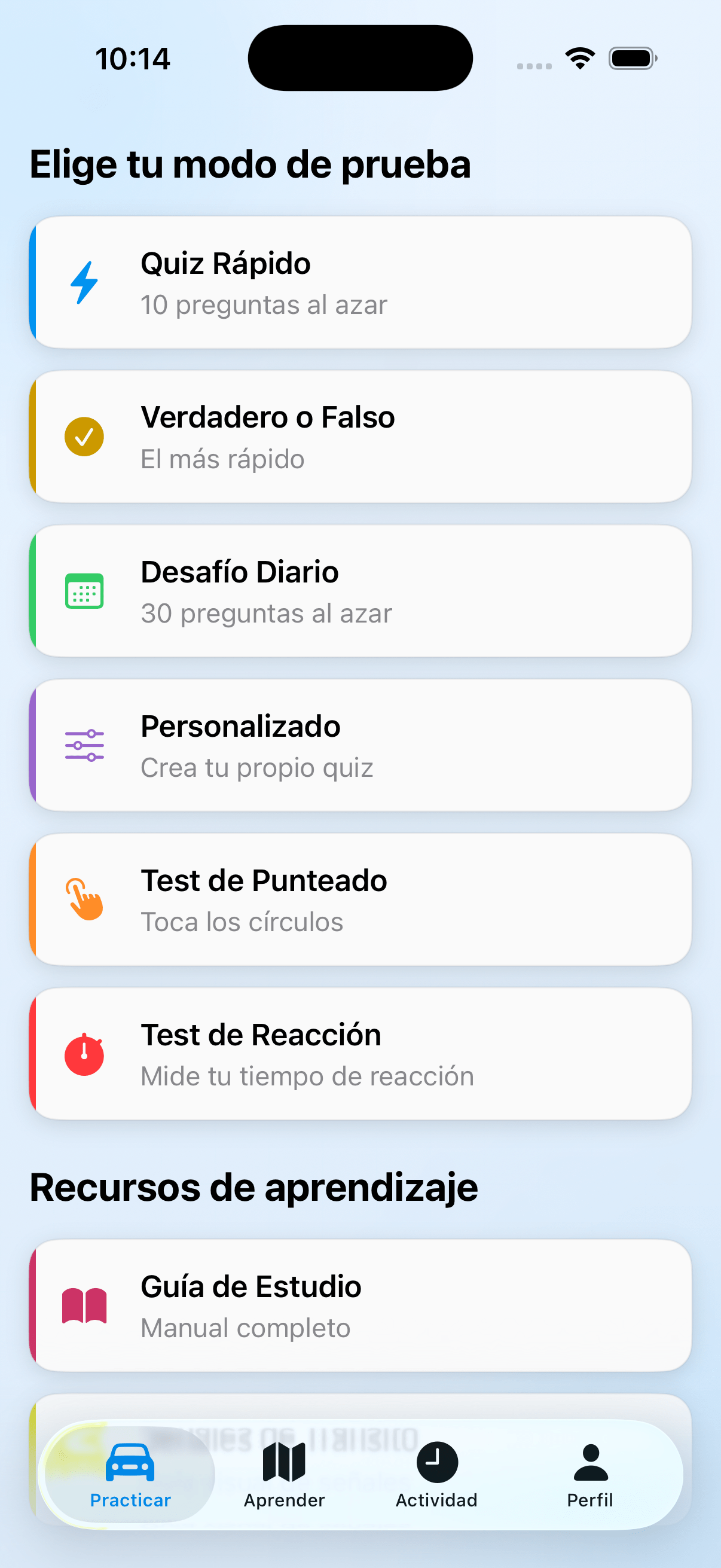Tap the stopwatch icon on Test de Reacción
This screenshot has height=1568, width=721.
(x=84, y=1054)
